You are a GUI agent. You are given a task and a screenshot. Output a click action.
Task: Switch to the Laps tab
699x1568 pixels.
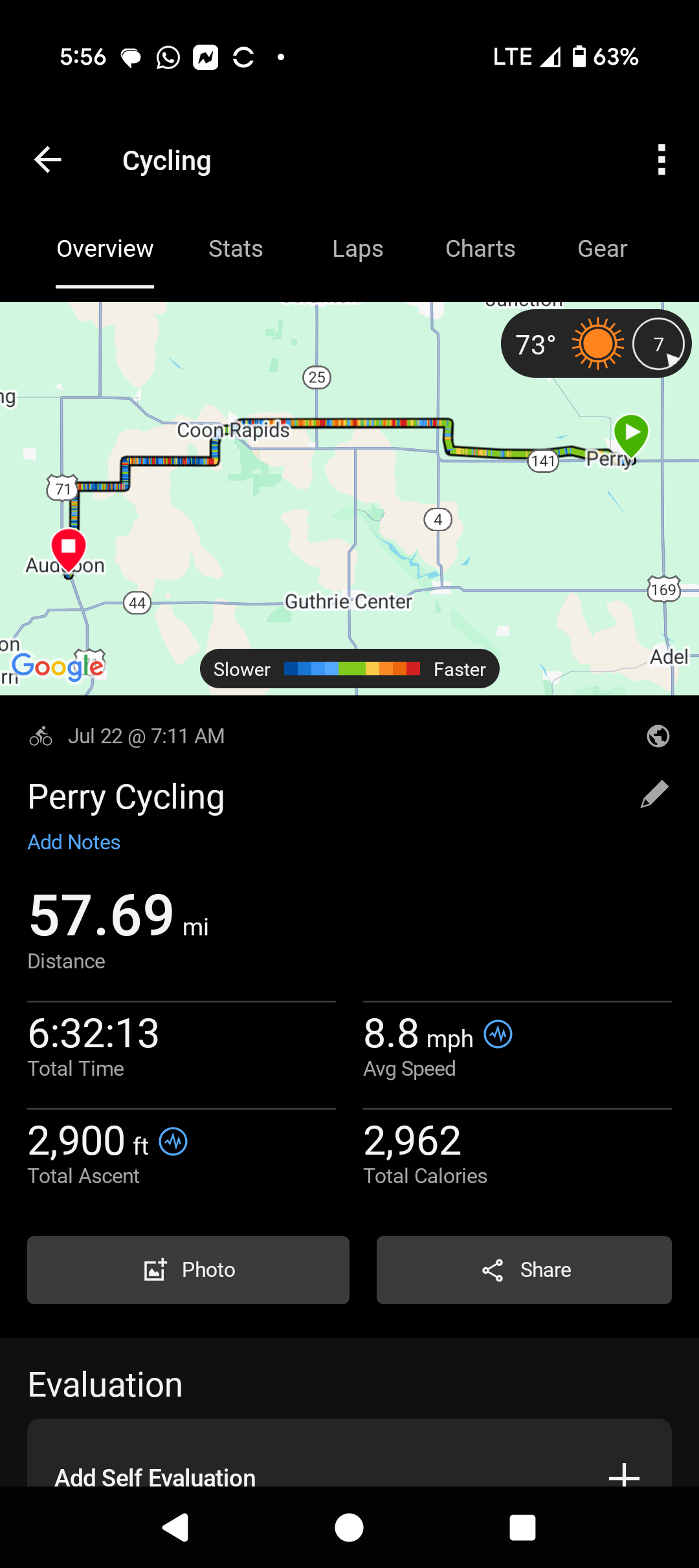coord(357,249)
